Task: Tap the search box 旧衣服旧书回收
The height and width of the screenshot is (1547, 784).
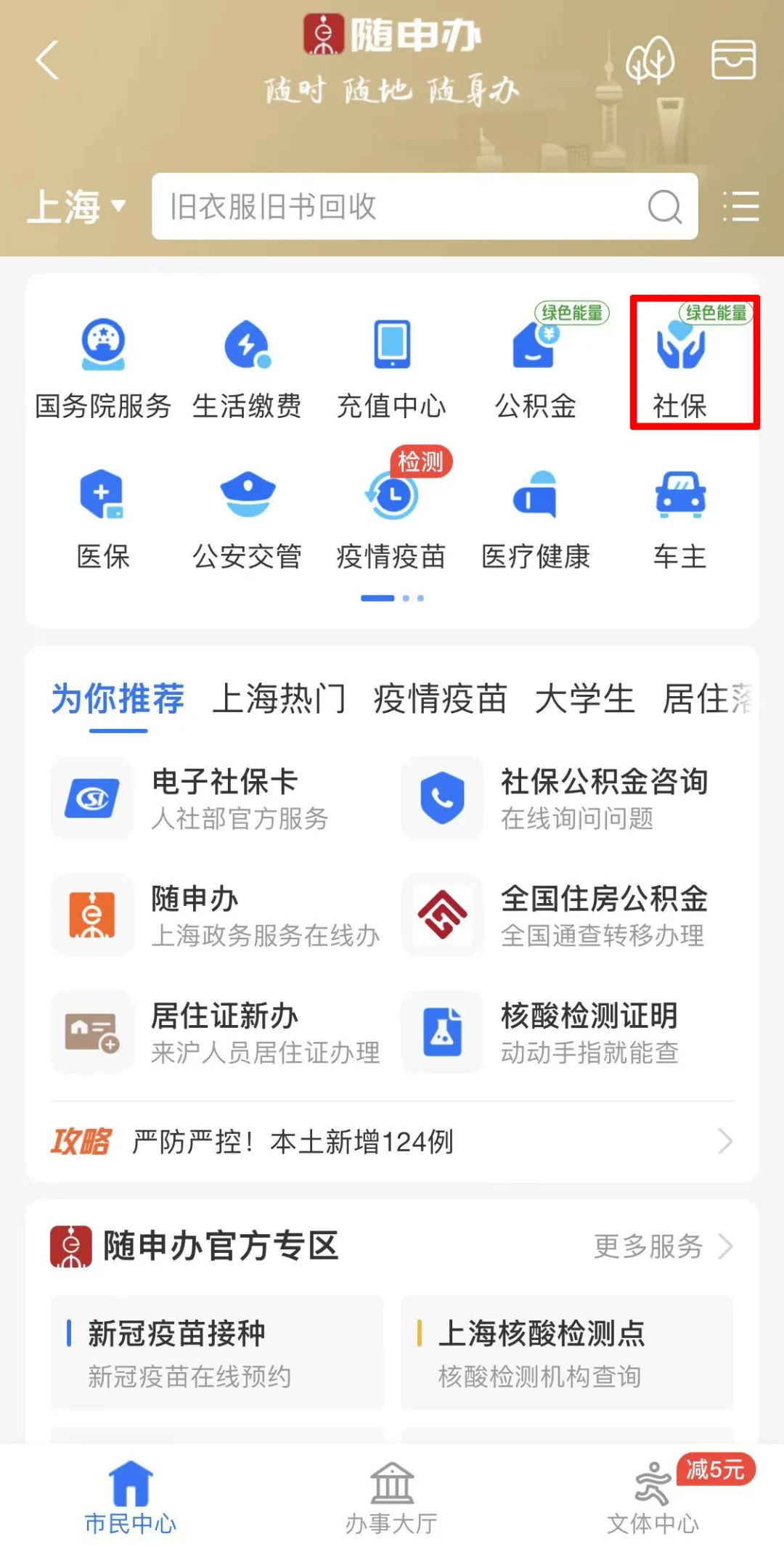Action: [425, 206]
